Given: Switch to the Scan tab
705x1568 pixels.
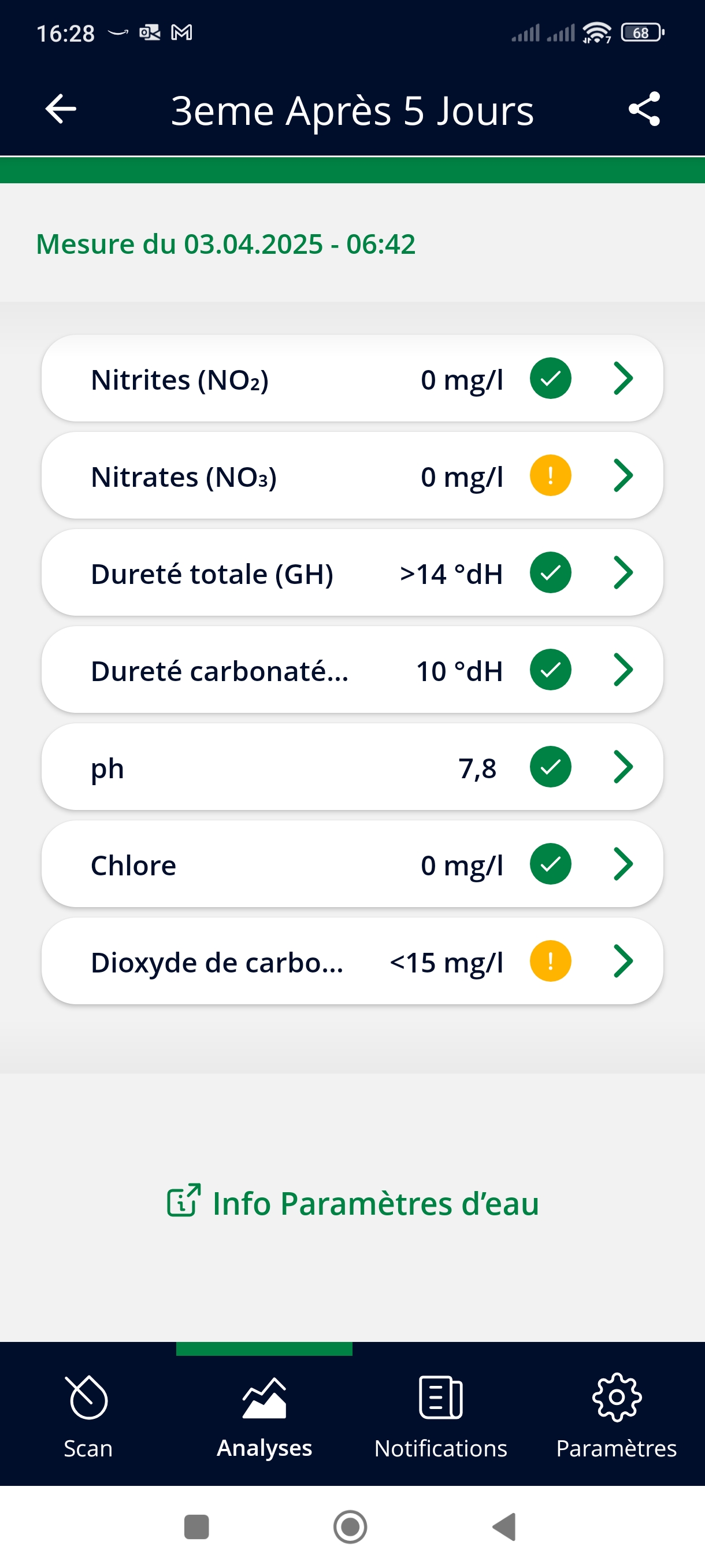Looking at the screenshot, I should pos(88,1415).
